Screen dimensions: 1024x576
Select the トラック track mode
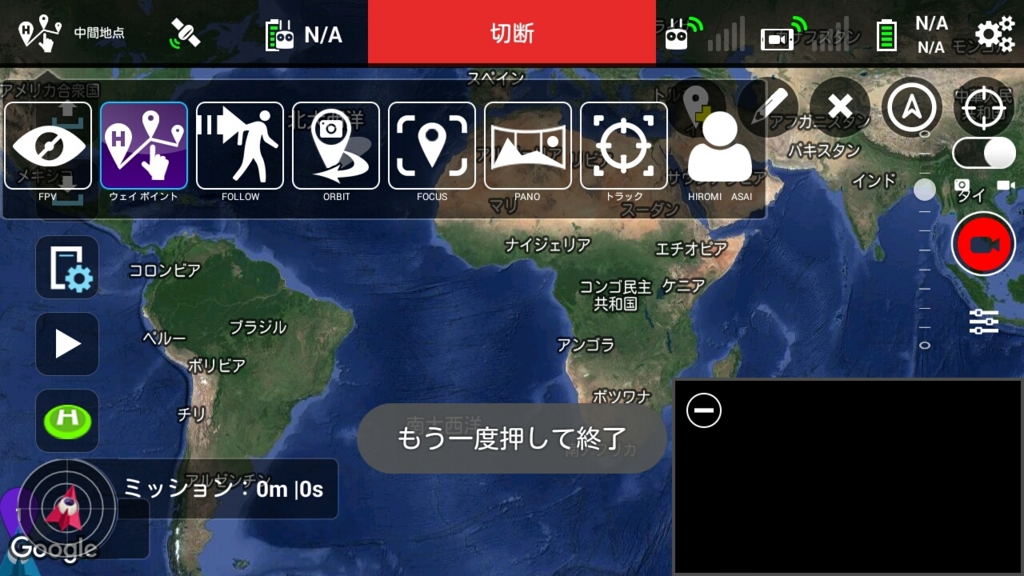pos(624,146)
